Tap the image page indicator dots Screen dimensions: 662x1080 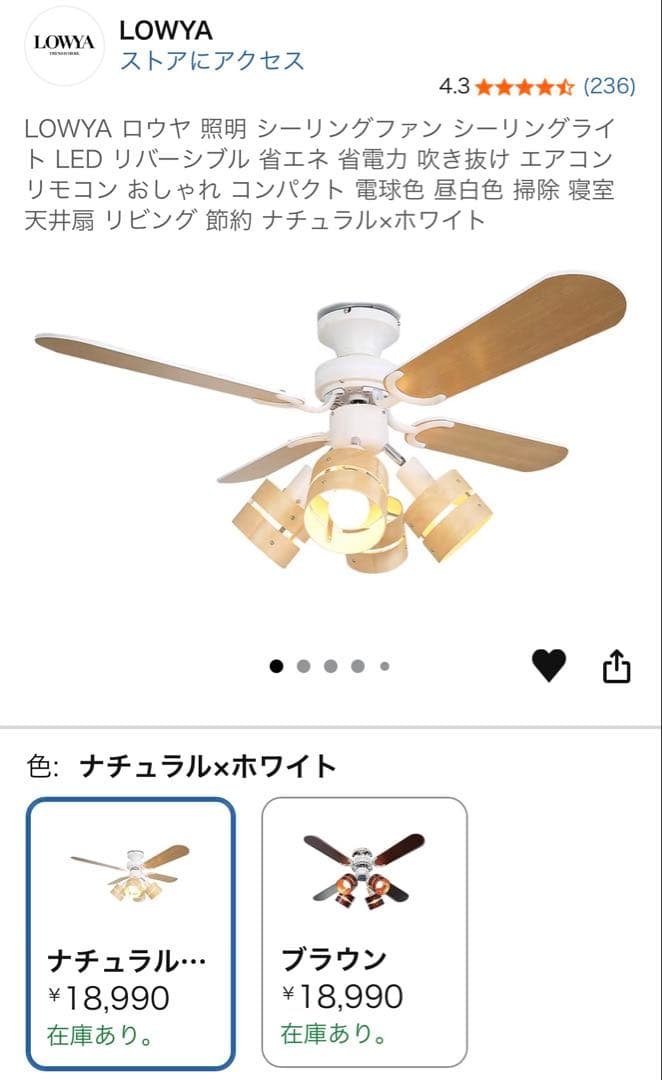click(x=330, y=666)
